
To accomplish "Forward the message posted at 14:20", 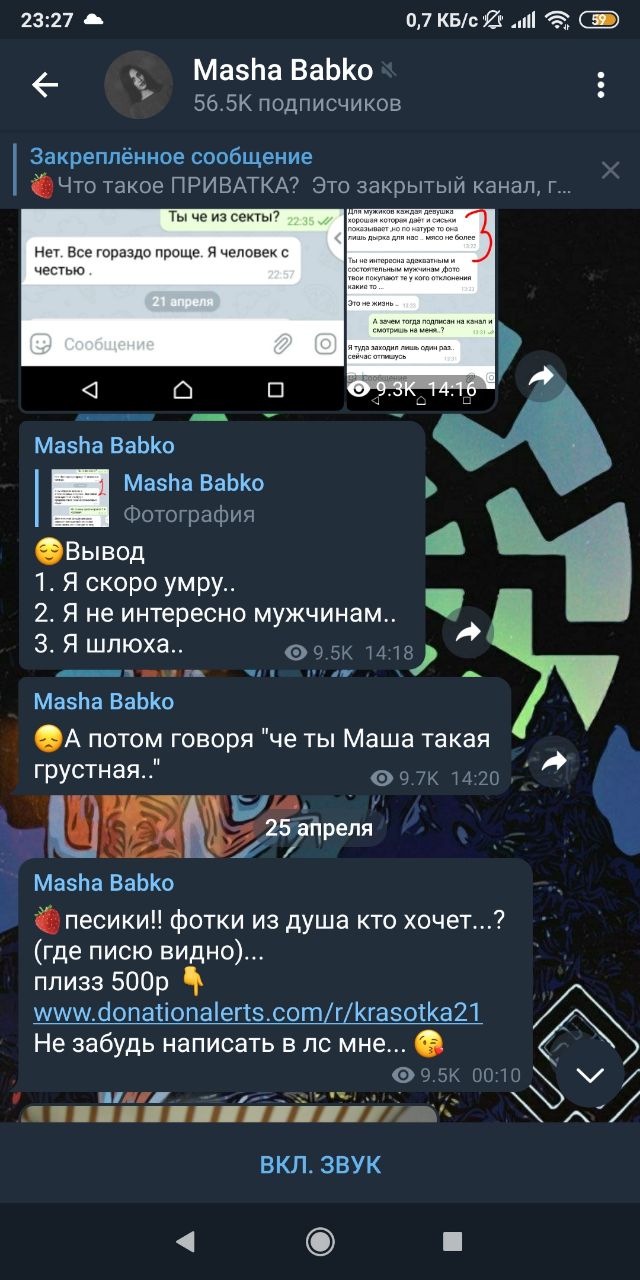I will tap(554, 763).
